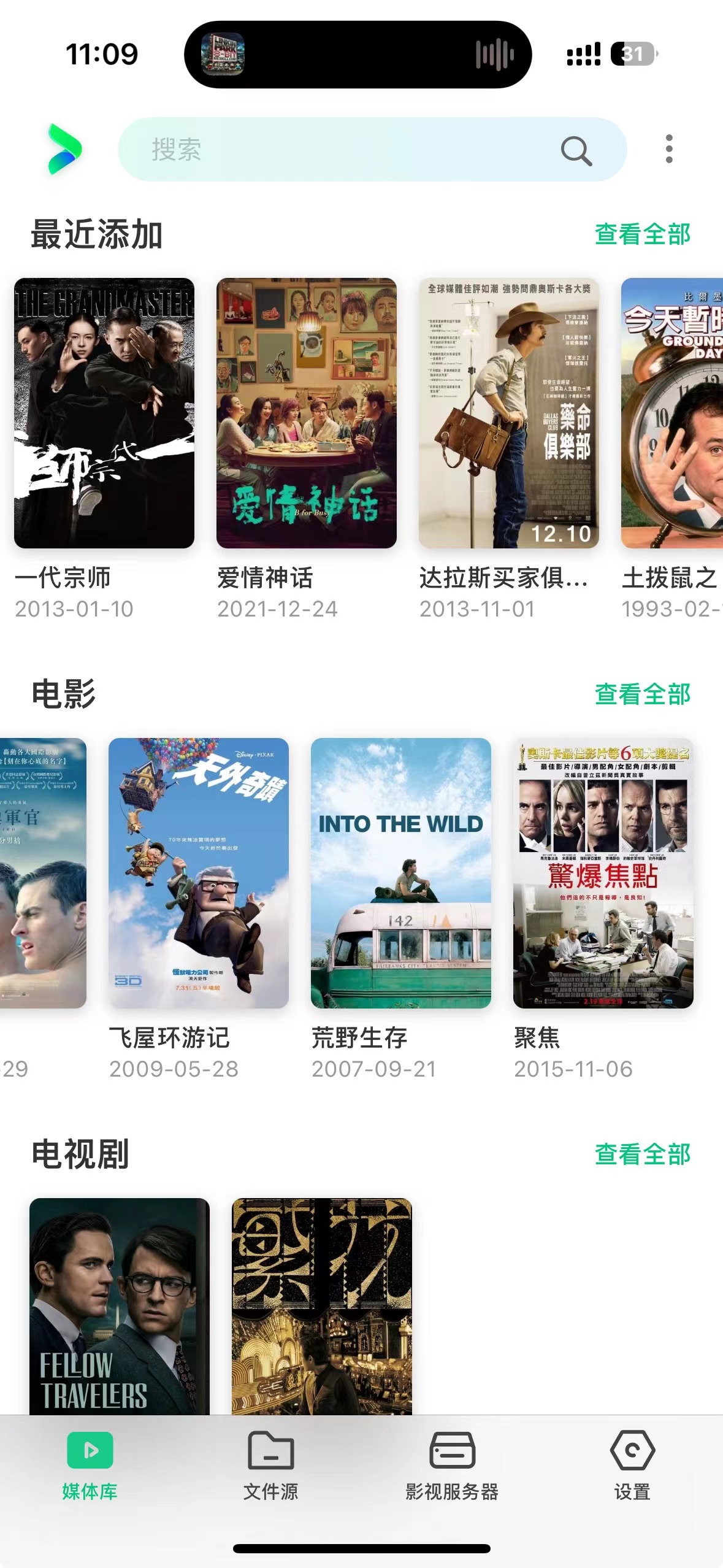Open the movie 一代宗师
The image size is (723, 1568).
coord(104,413)
